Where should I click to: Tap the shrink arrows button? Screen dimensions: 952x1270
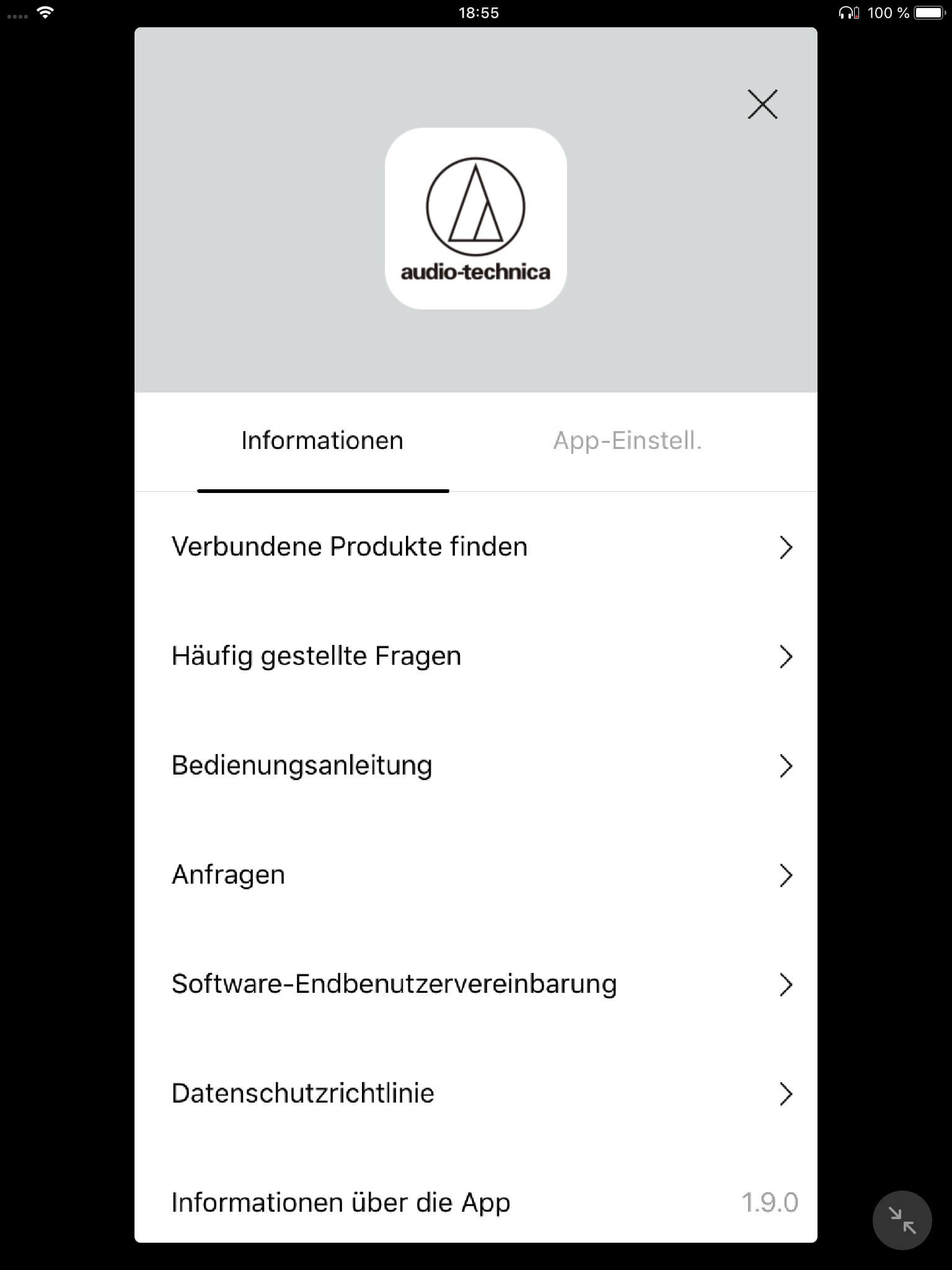[x=902, y=1220]
